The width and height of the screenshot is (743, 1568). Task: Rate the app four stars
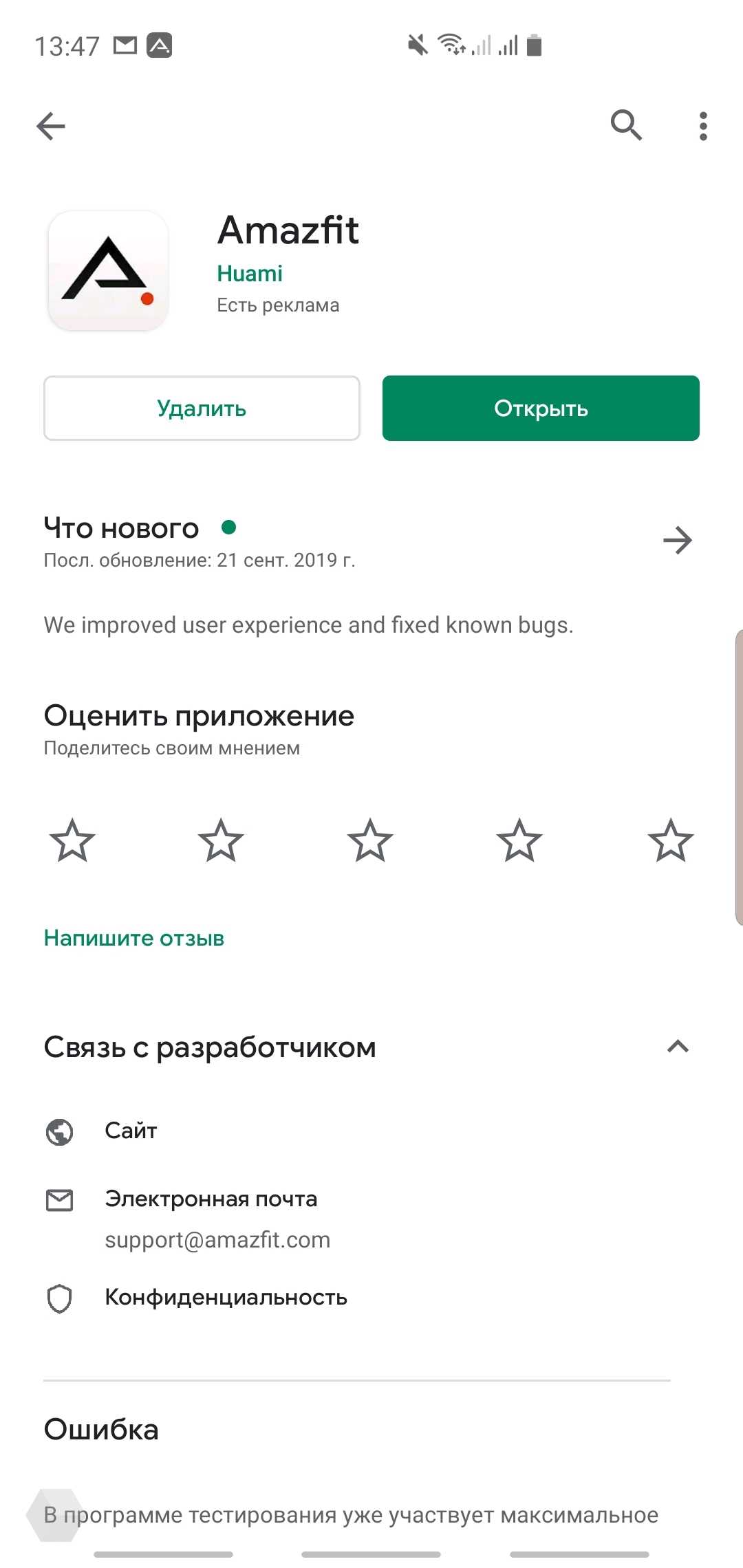(x=519, y=840)
